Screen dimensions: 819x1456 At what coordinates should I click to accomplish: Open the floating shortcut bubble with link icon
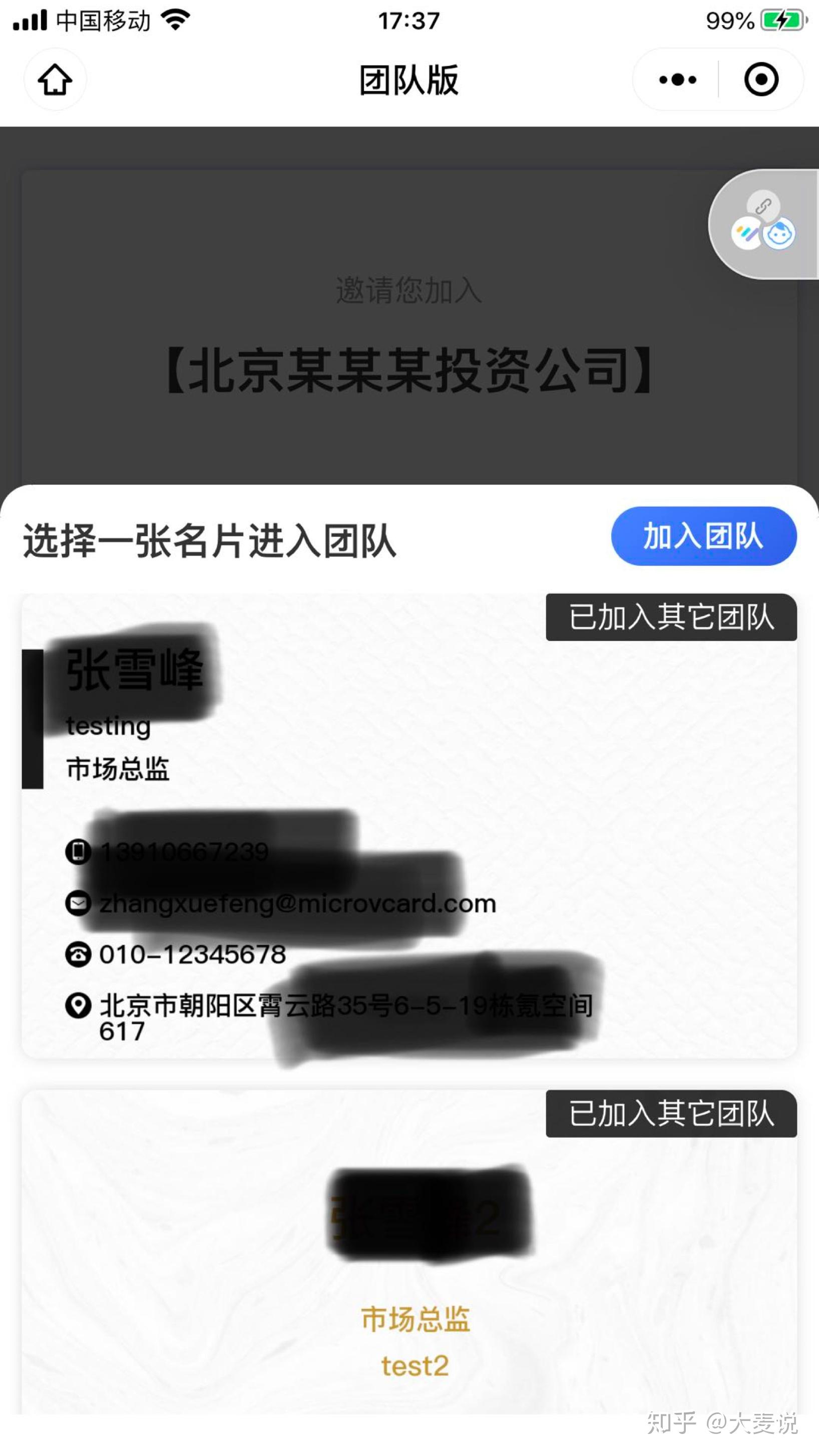pyautogui.click(x=763, y=224)
